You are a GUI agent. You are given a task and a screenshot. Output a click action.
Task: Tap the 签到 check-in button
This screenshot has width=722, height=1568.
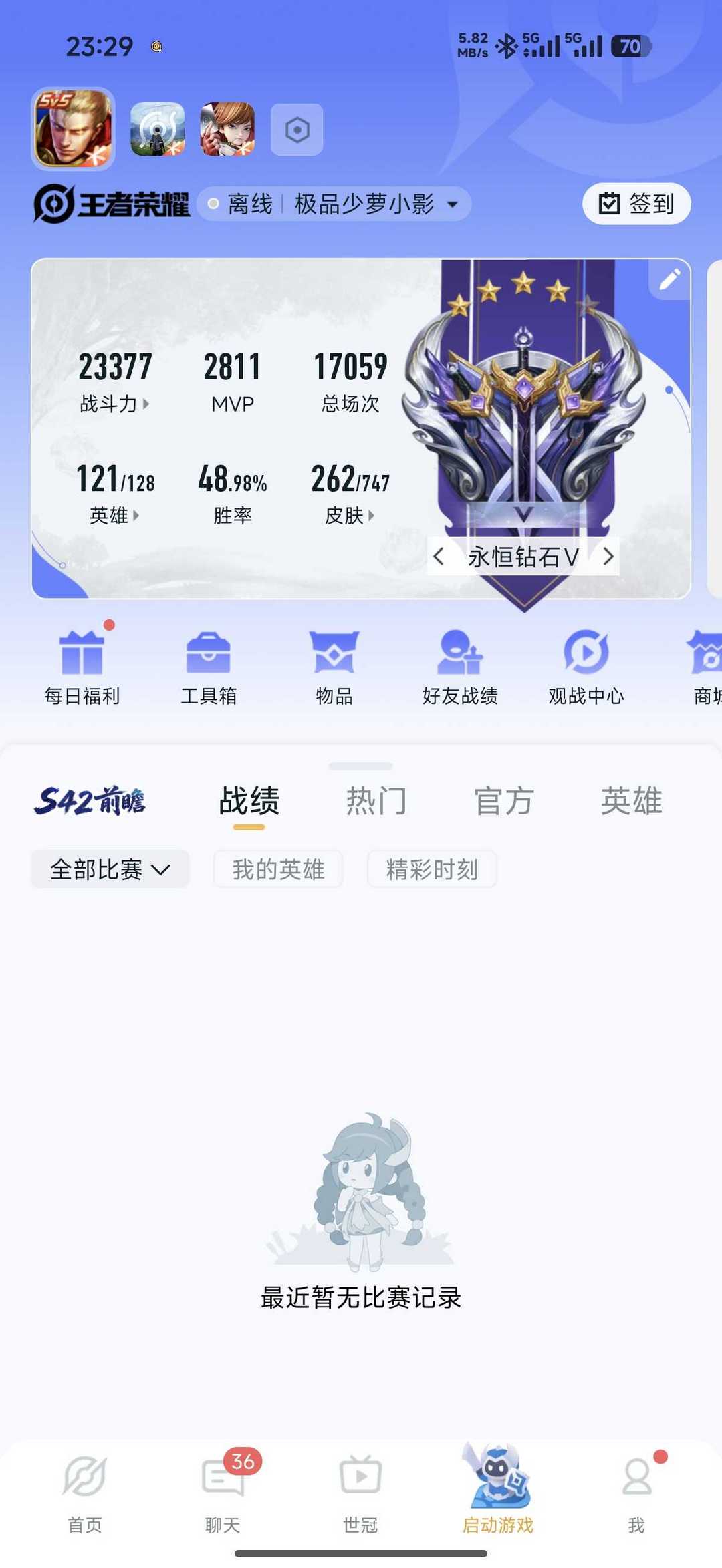[x=636, y=203]
